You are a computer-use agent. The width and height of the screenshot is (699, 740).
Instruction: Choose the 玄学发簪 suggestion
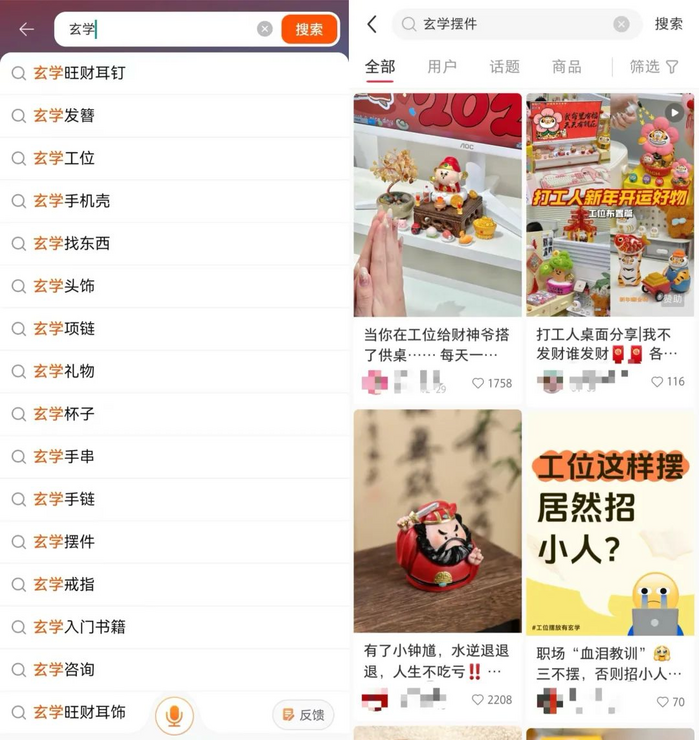[65, 116]
